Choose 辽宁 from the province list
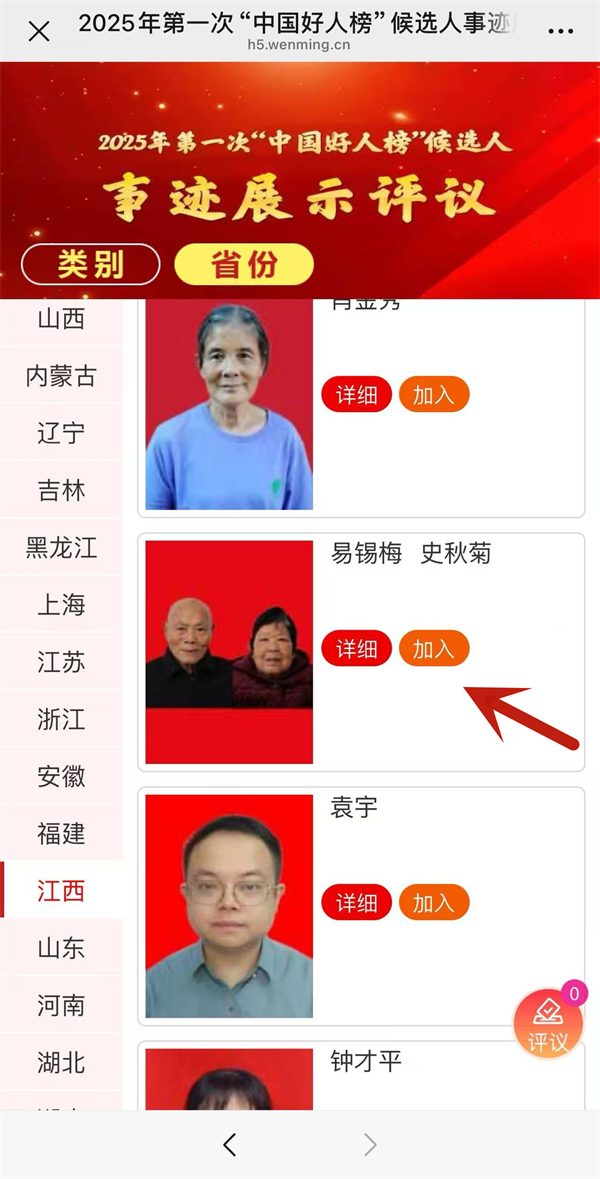The height and width of the screenshot is (1179, 600). click(61, 433)
